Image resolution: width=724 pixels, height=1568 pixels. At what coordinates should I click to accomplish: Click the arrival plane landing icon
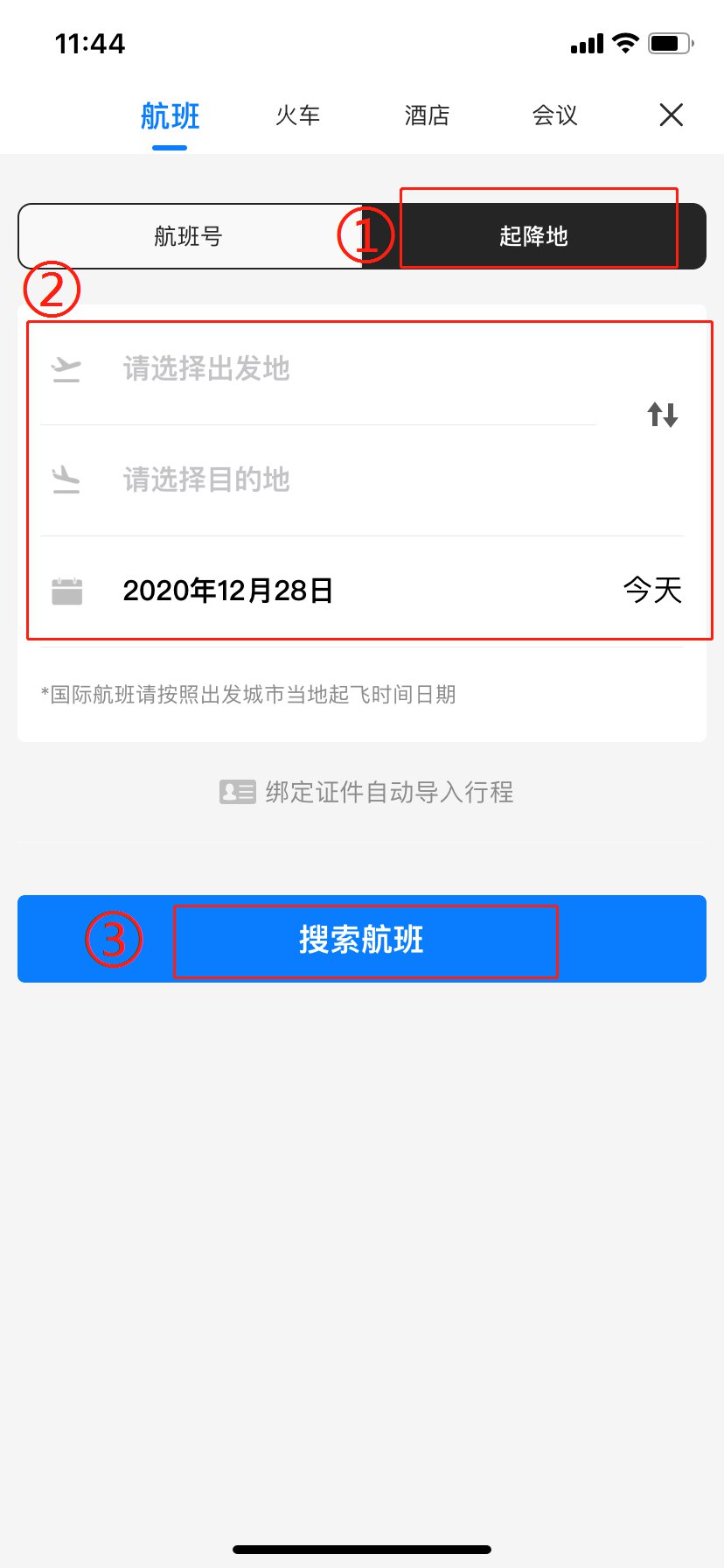(66, 480)
